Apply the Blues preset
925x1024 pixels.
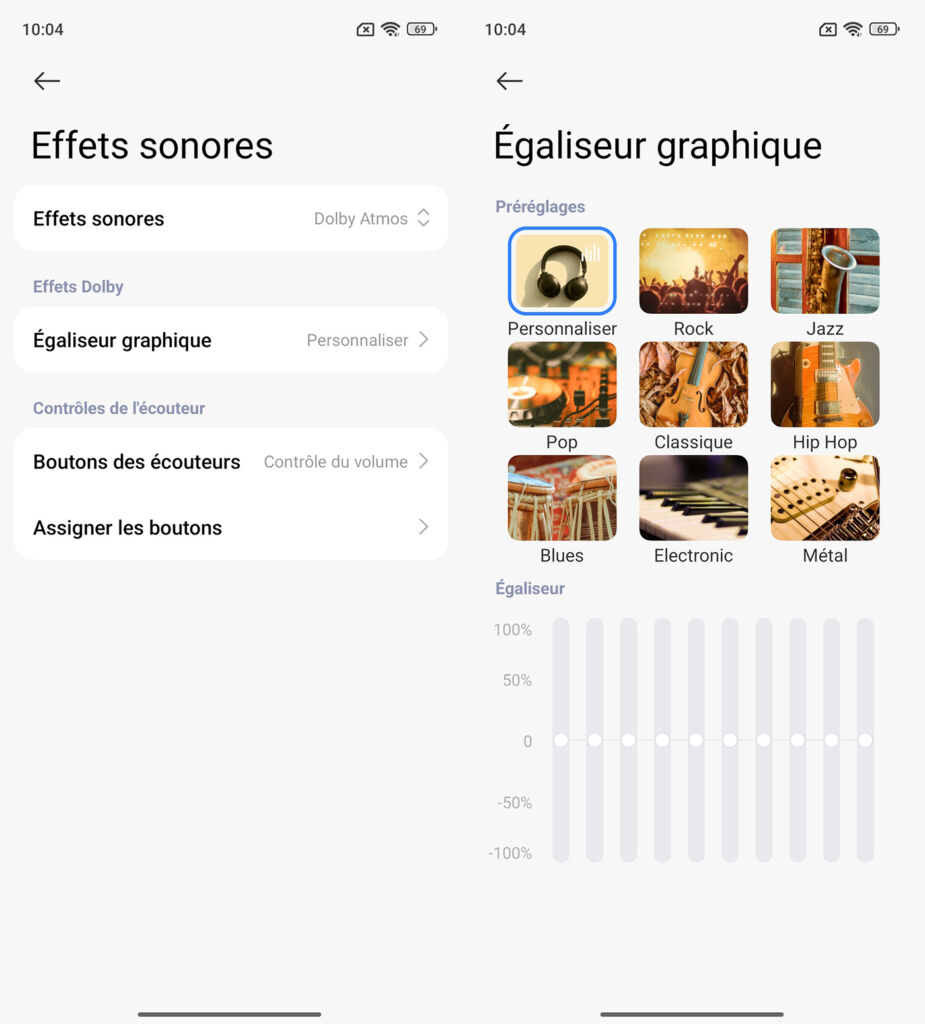pyautogui.click(x=562, y=498)
